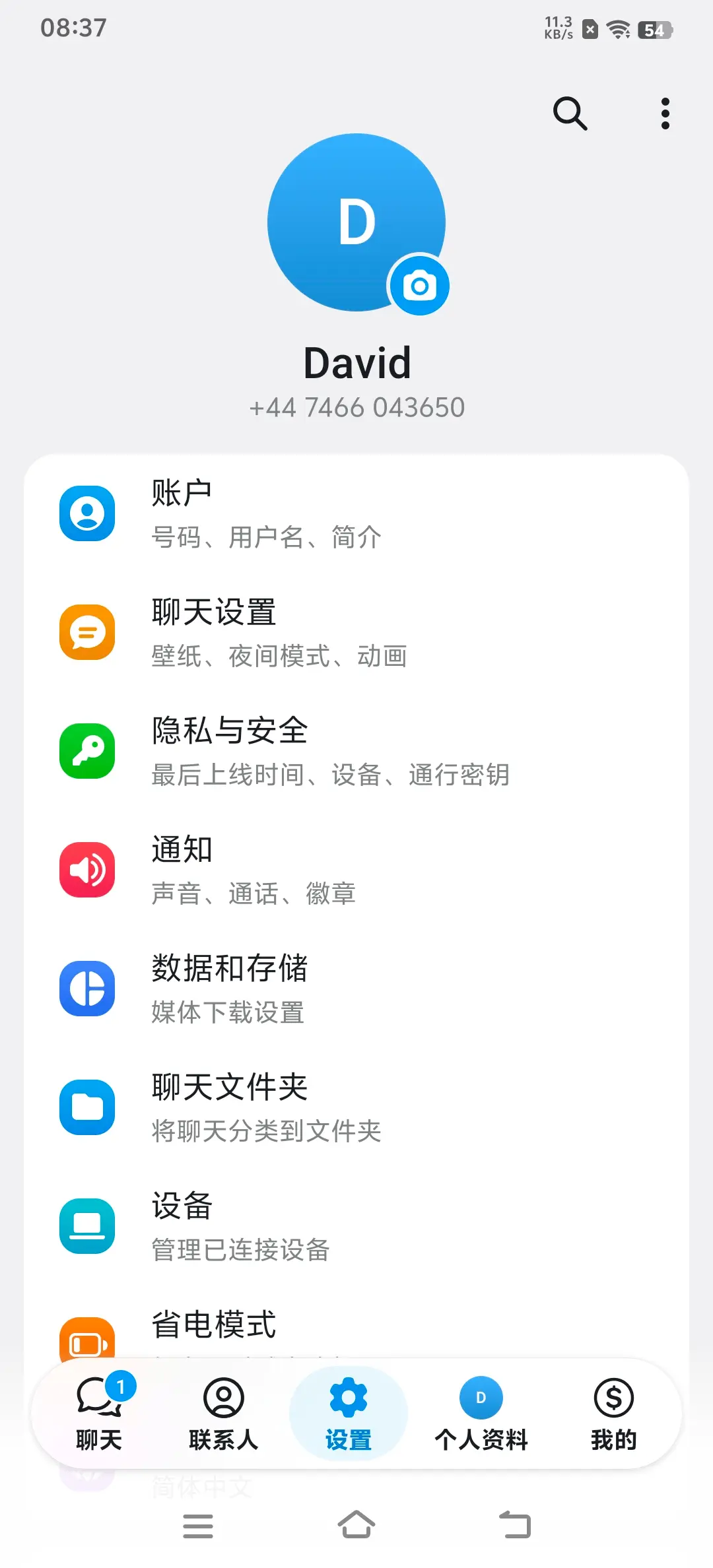Switch to the 联系人 tab

(223, 1414)
